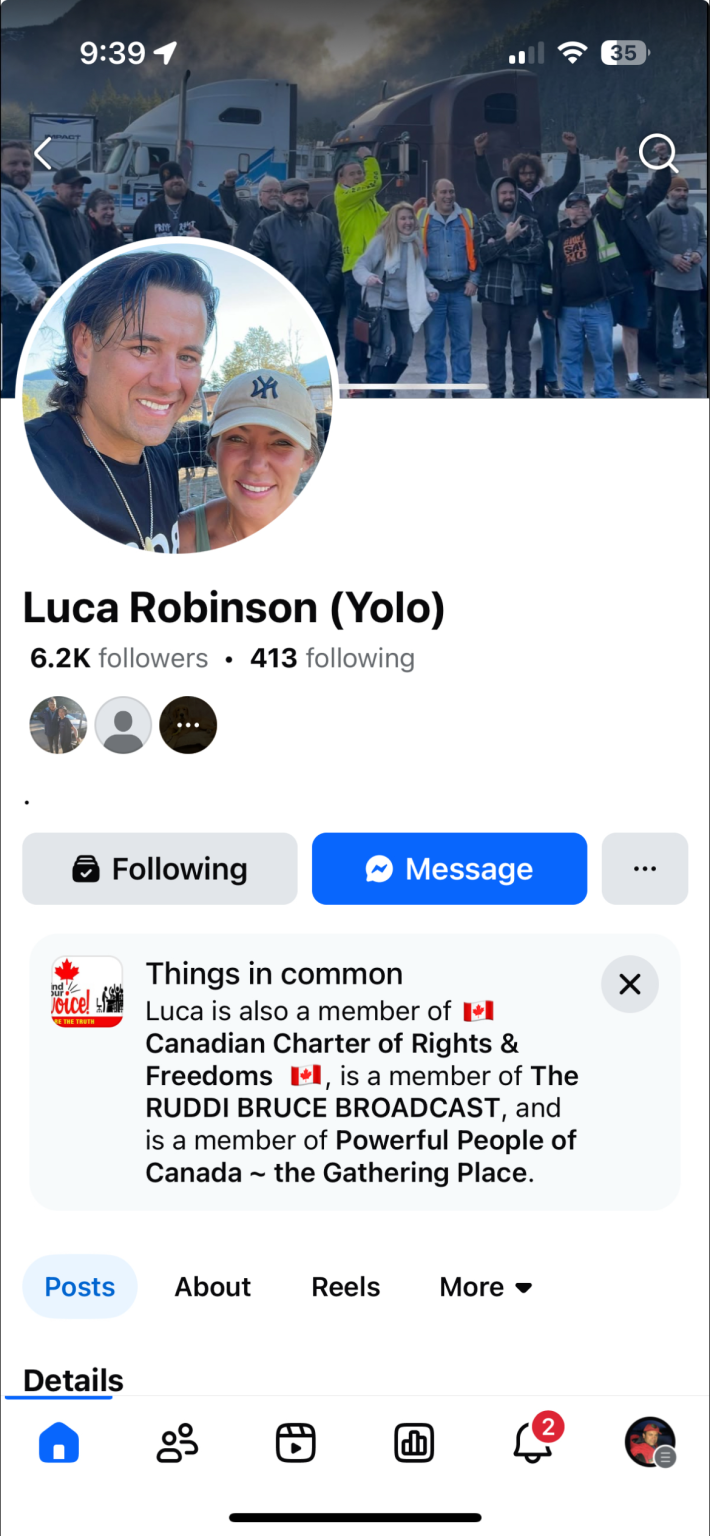Switch to the Posts tab
The height and width of the screenshot is (1536, 710).
80,1287
